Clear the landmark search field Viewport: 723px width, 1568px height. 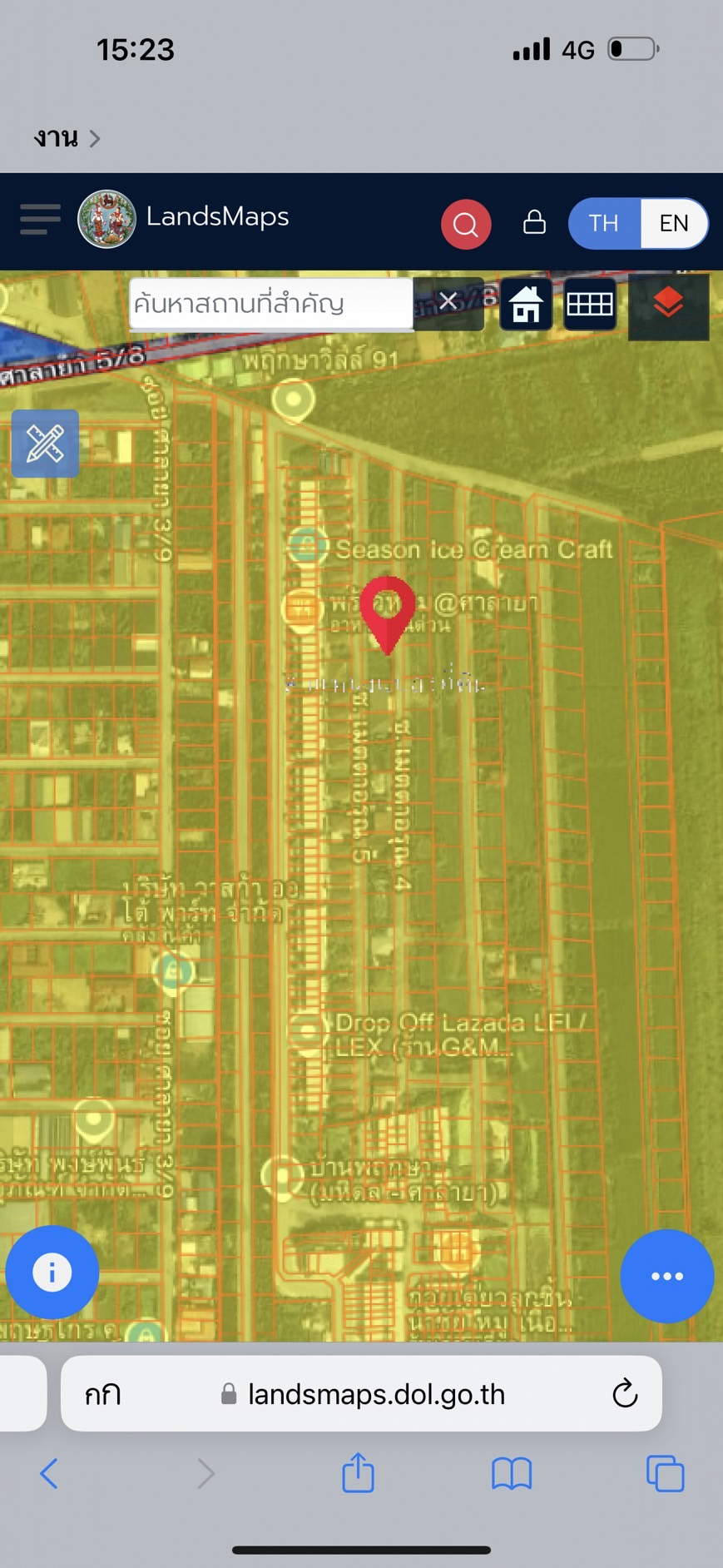(448, 303)
